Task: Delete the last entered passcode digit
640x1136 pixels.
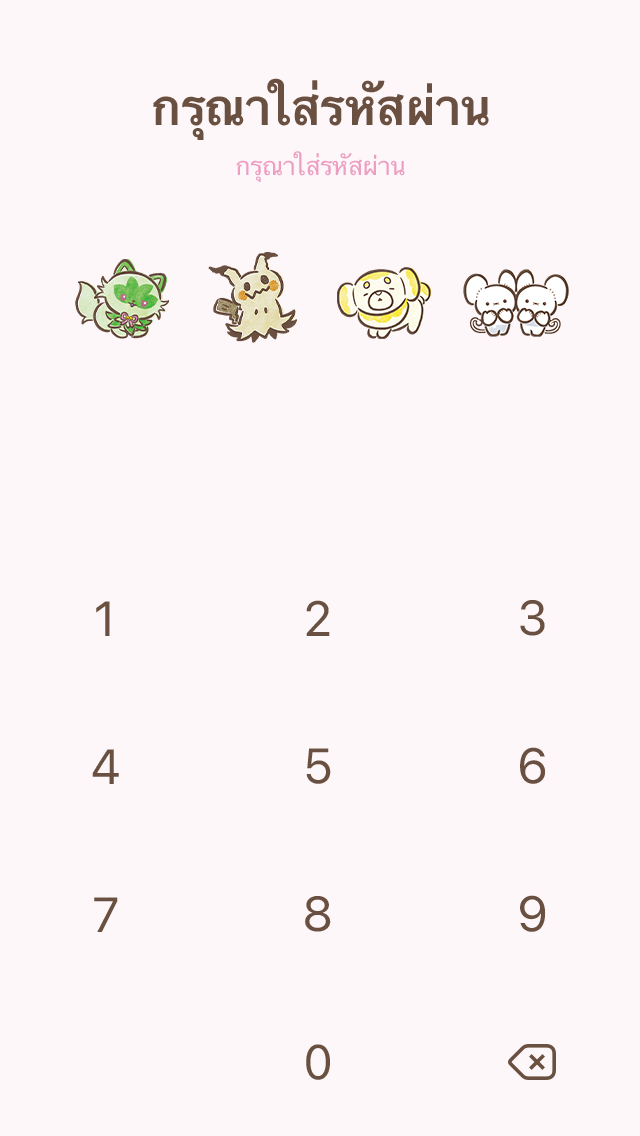Action: coord(532,1062)
